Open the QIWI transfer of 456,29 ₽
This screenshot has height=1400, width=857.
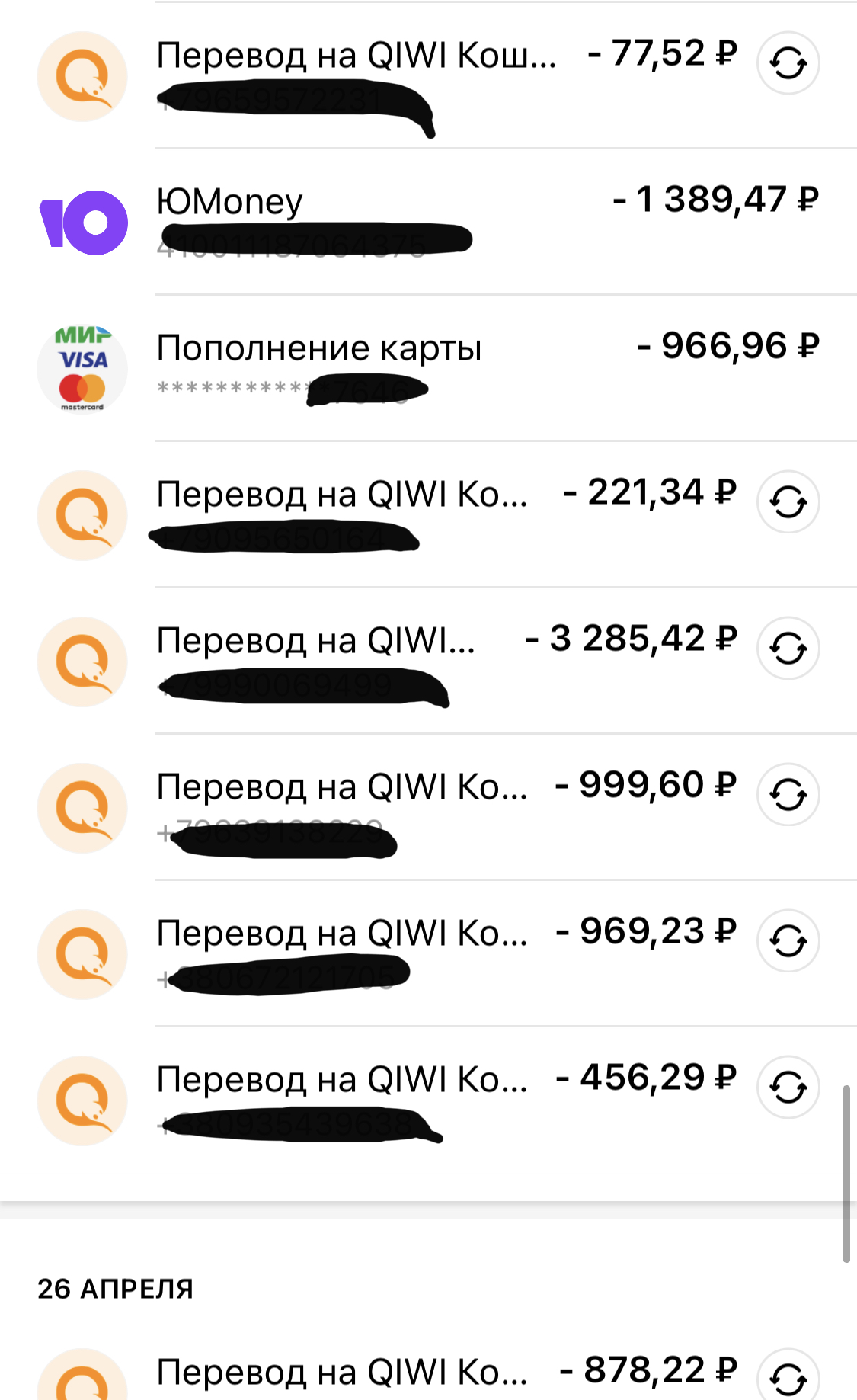coord(381,1100)
